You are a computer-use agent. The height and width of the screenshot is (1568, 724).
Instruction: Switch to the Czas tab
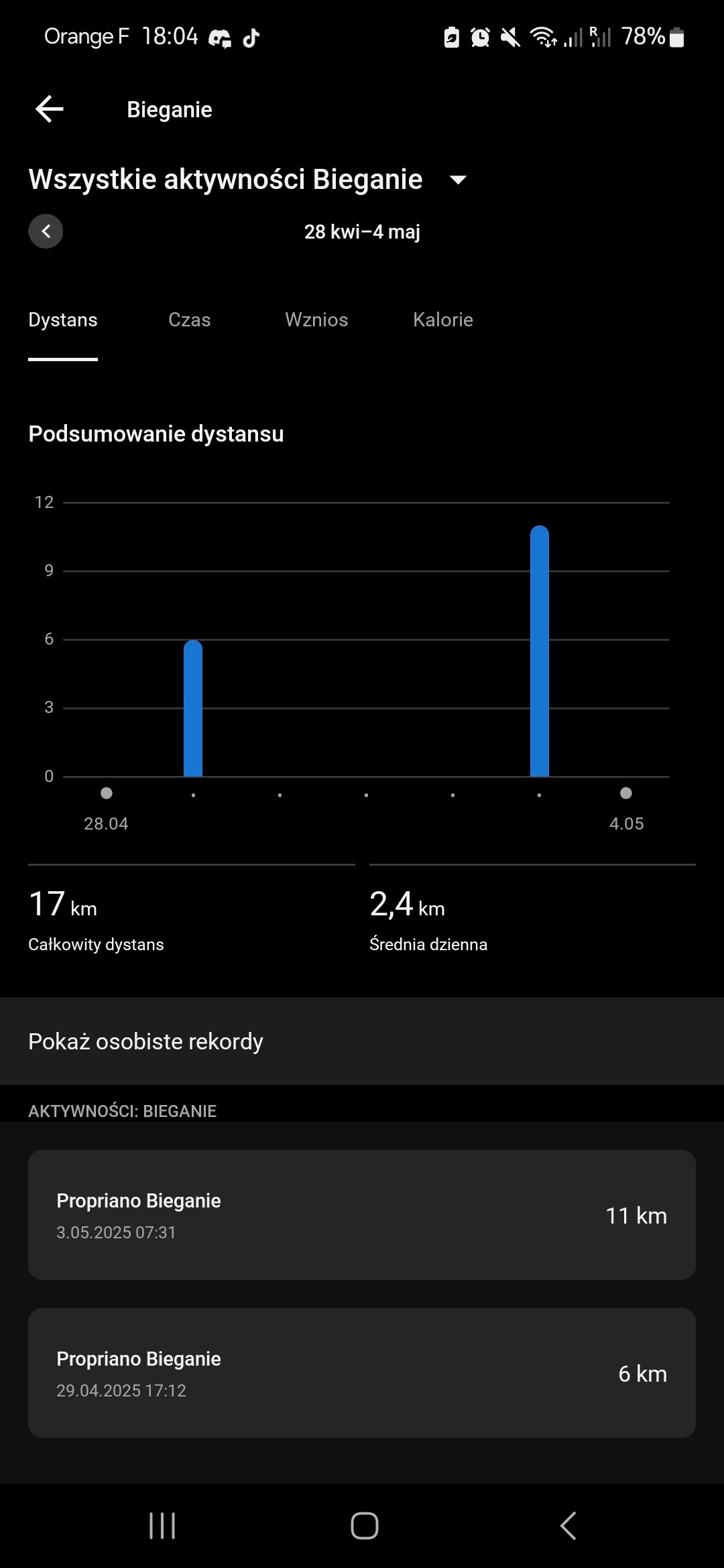[x=189, y=320]
